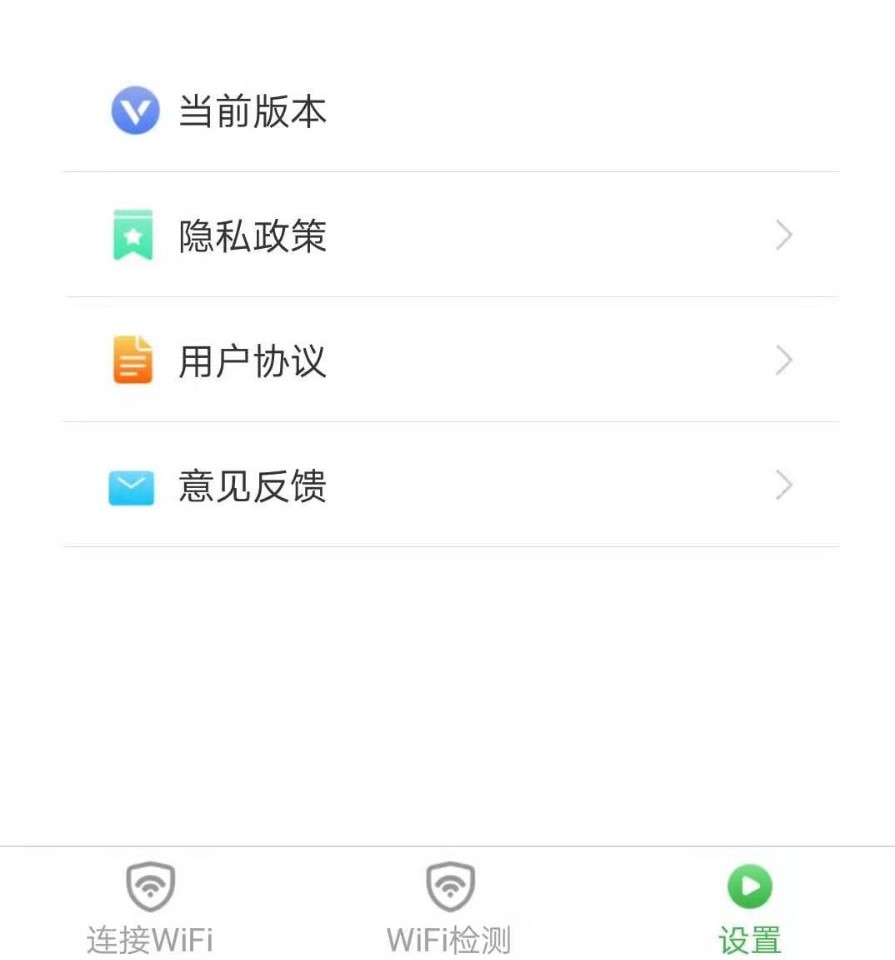The width and height of the screenshot is (895, 960).
Task: Open the 意见反馈 feedback page
Action: point(450,486)
